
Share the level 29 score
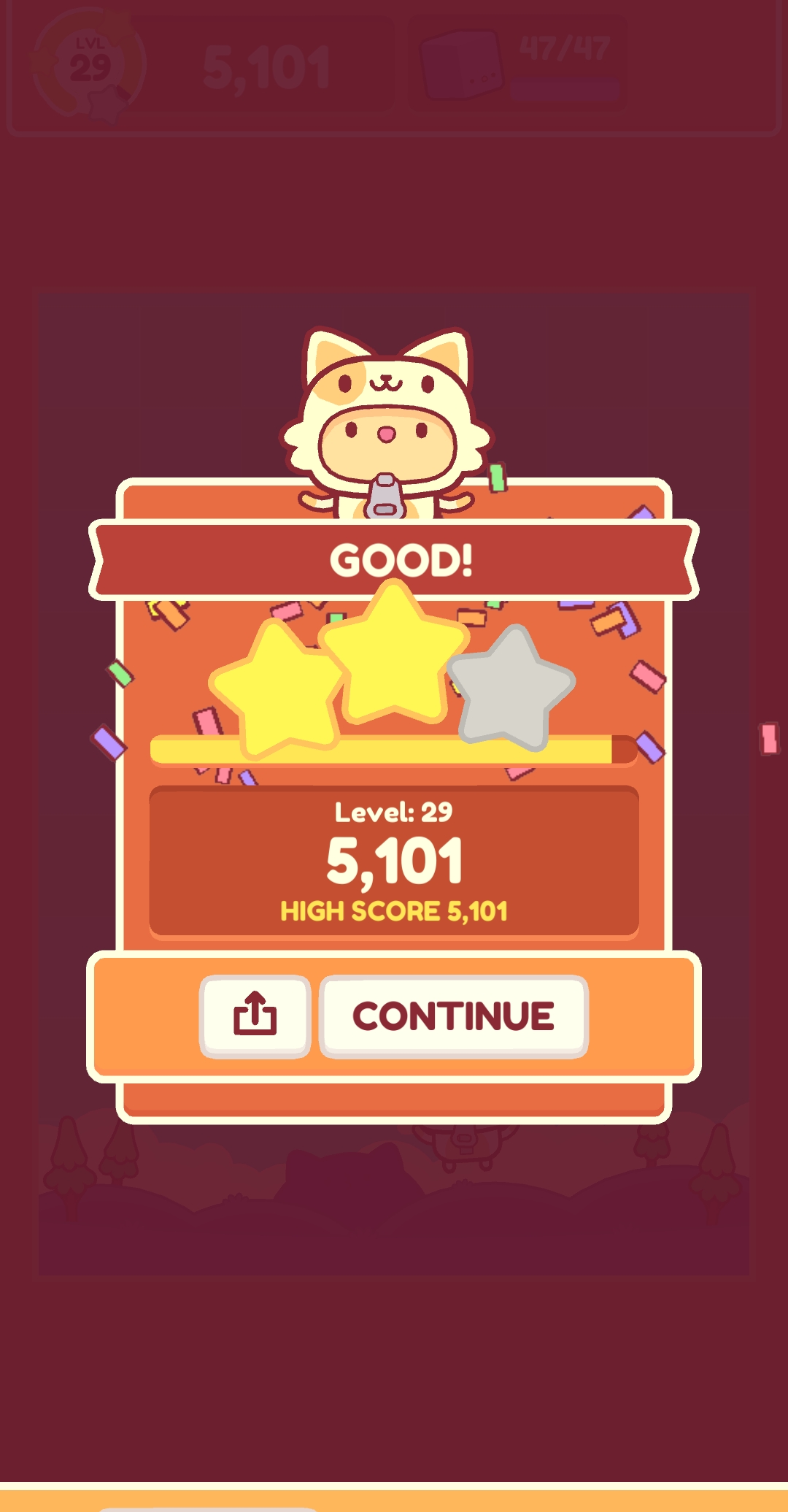(255, 1016)
